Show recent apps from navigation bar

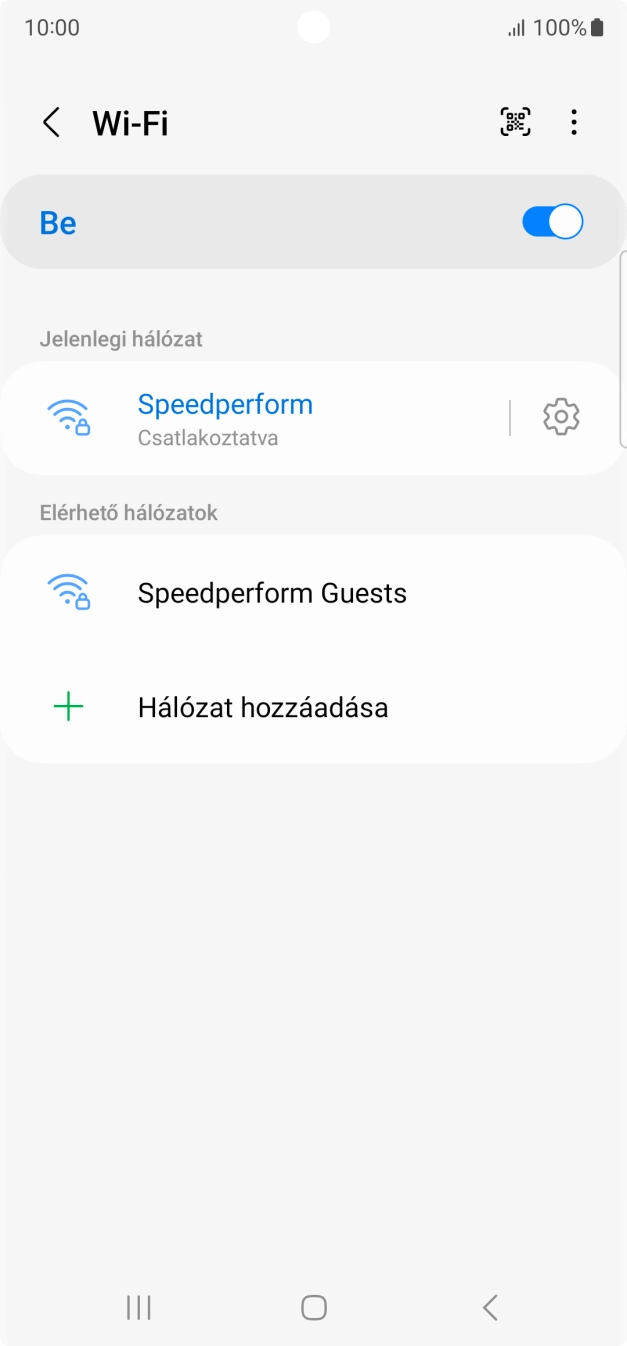click(139, 1307)
